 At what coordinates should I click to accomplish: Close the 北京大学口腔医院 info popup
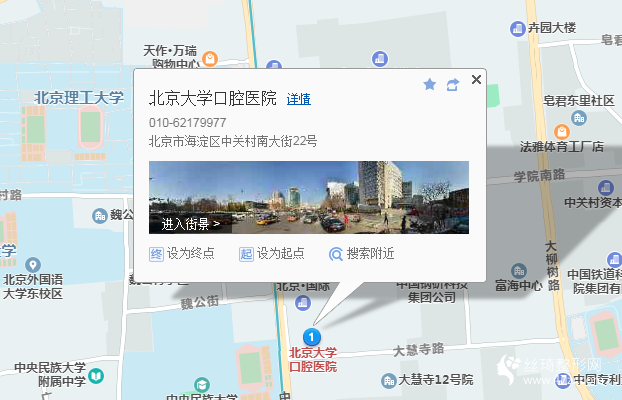point(476,80)
